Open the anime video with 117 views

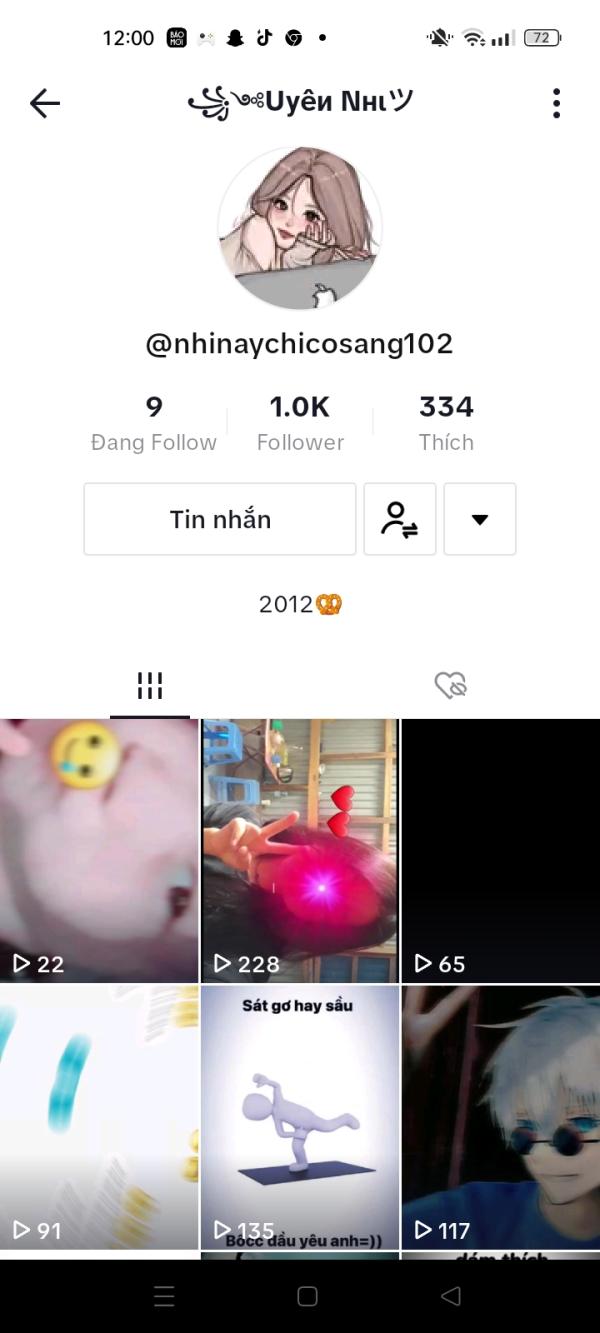pos(500,1117)
